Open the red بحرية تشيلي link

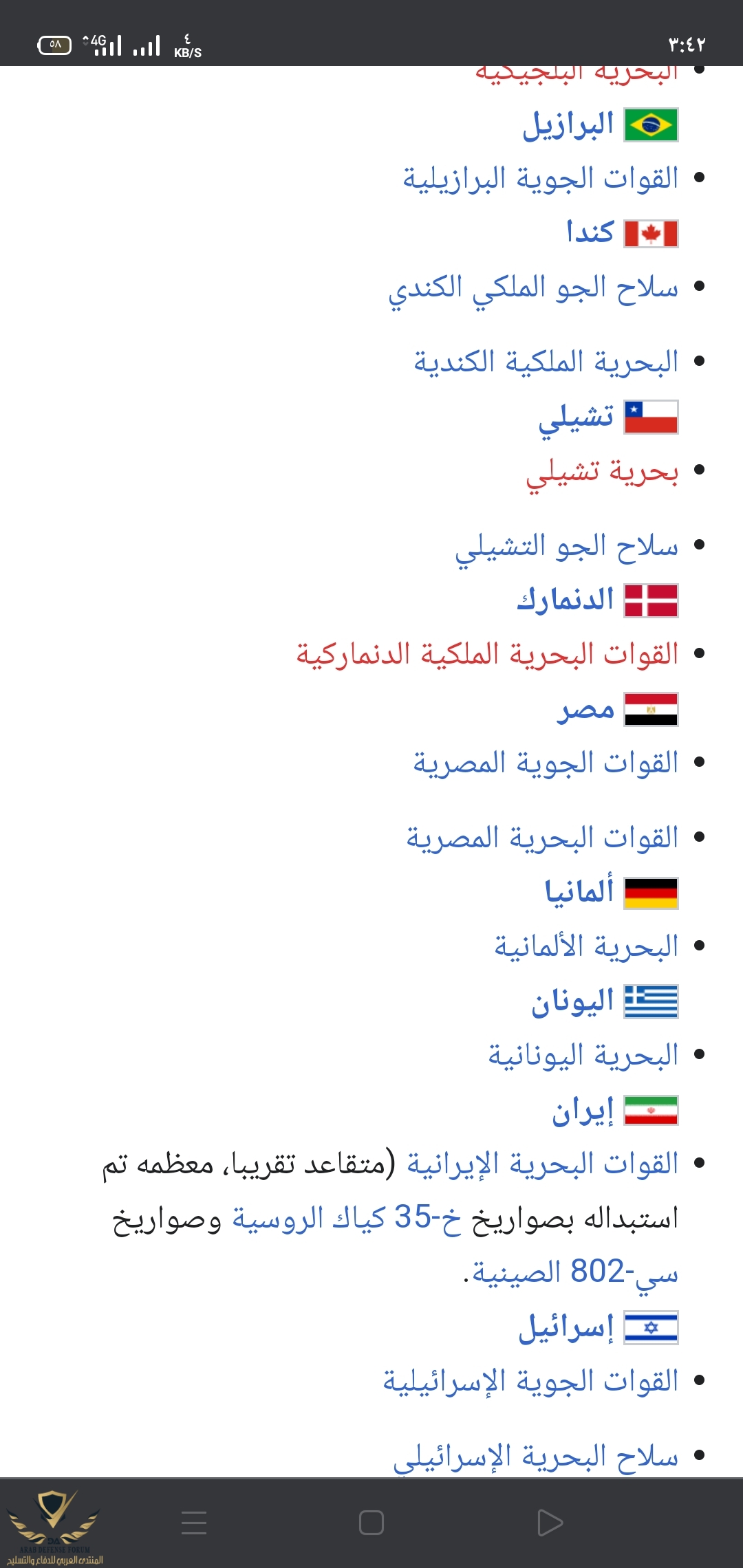(603, 473)
